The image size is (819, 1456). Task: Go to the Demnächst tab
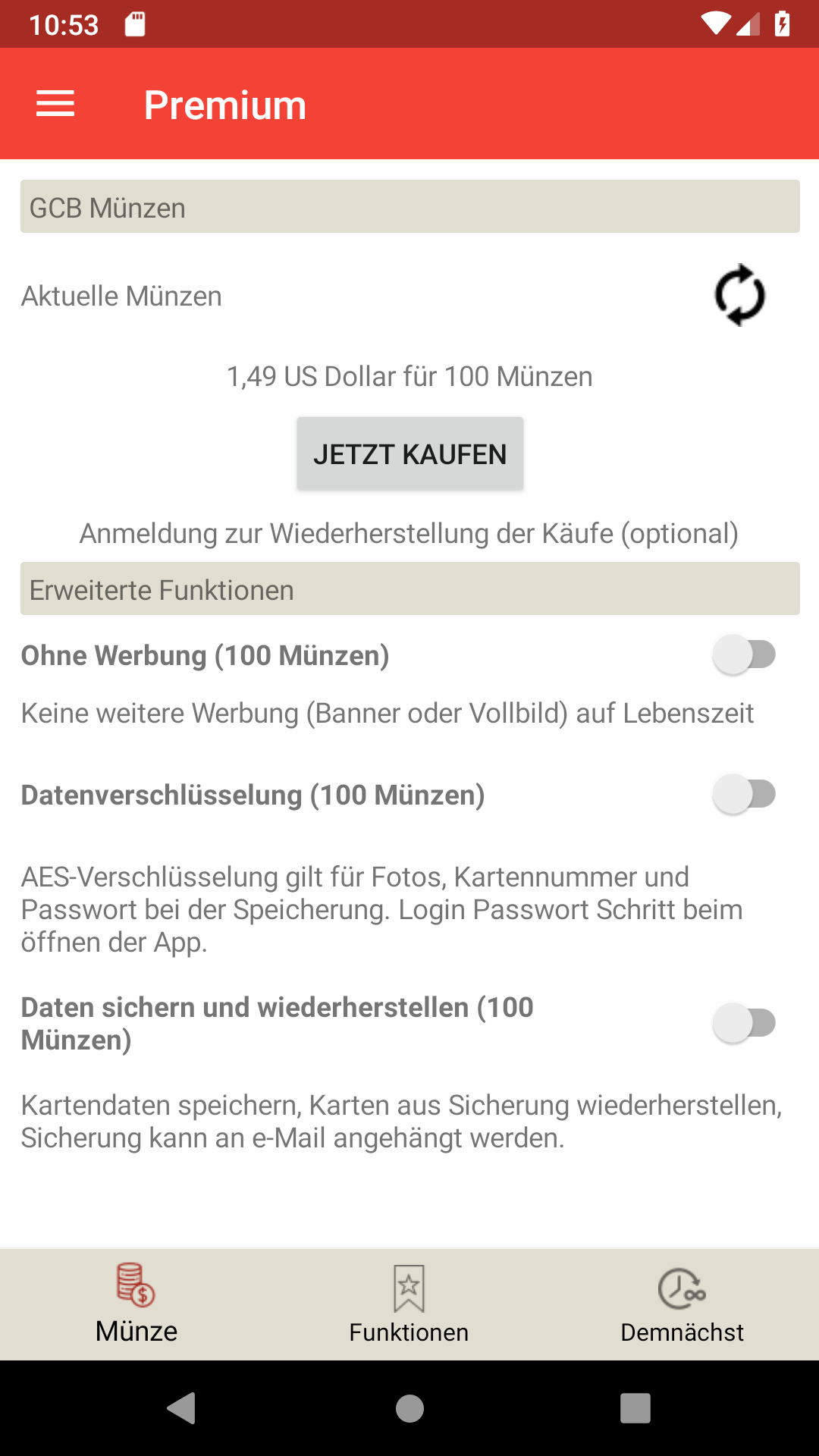682,1304
